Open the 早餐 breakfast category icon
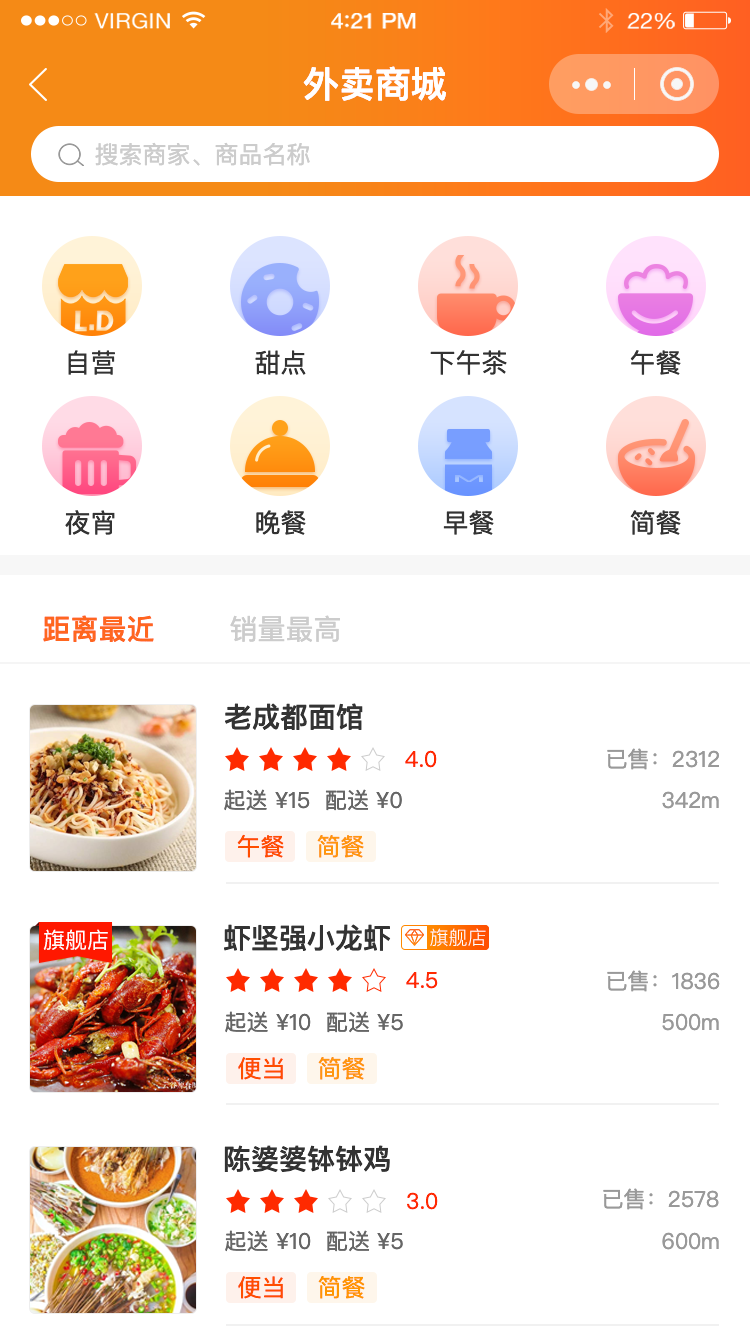The image size is (750, 1334). [468, 446]
